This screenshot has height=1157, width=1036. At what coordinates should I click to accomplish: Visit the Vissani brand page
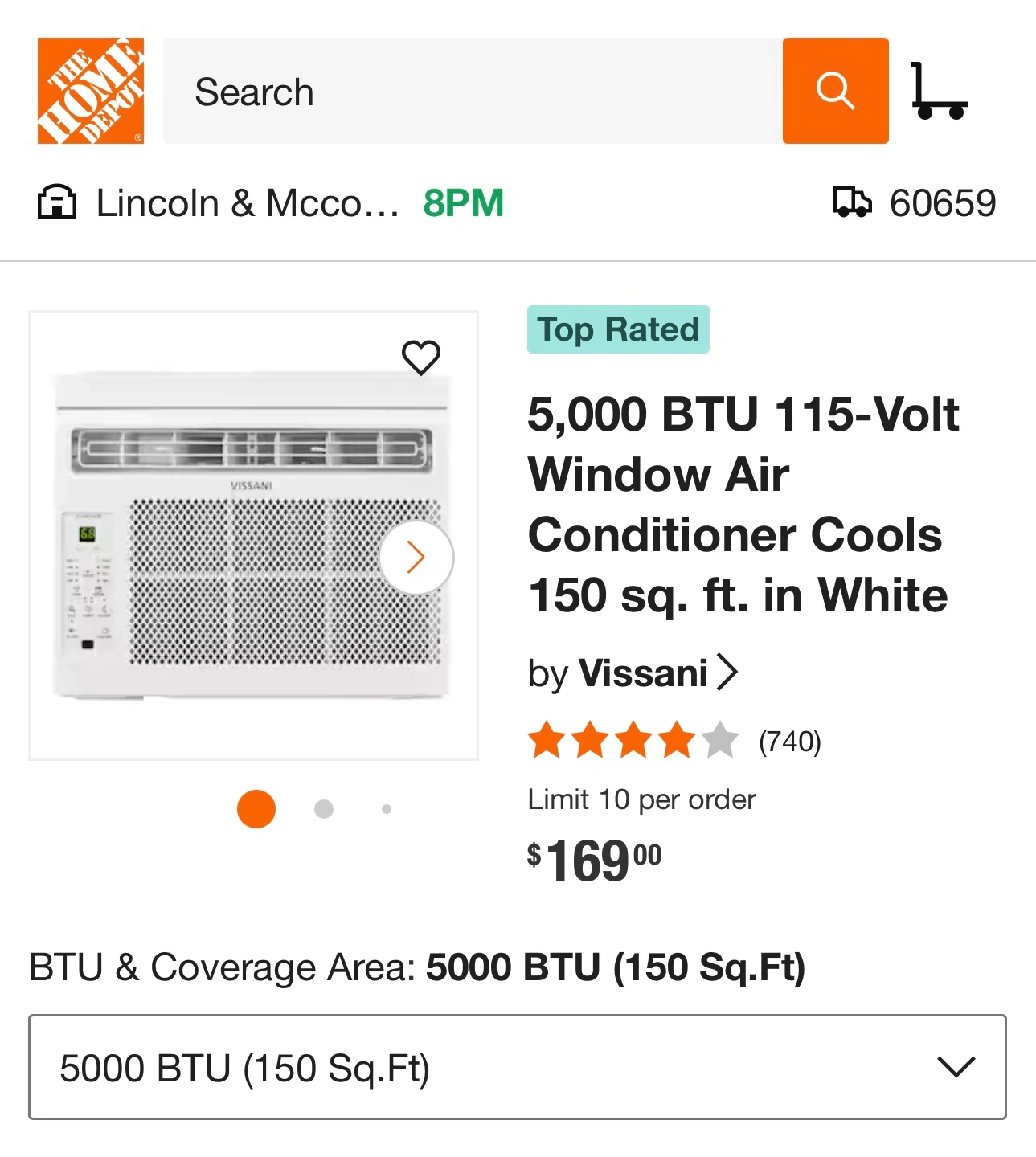tap(633, 673)
